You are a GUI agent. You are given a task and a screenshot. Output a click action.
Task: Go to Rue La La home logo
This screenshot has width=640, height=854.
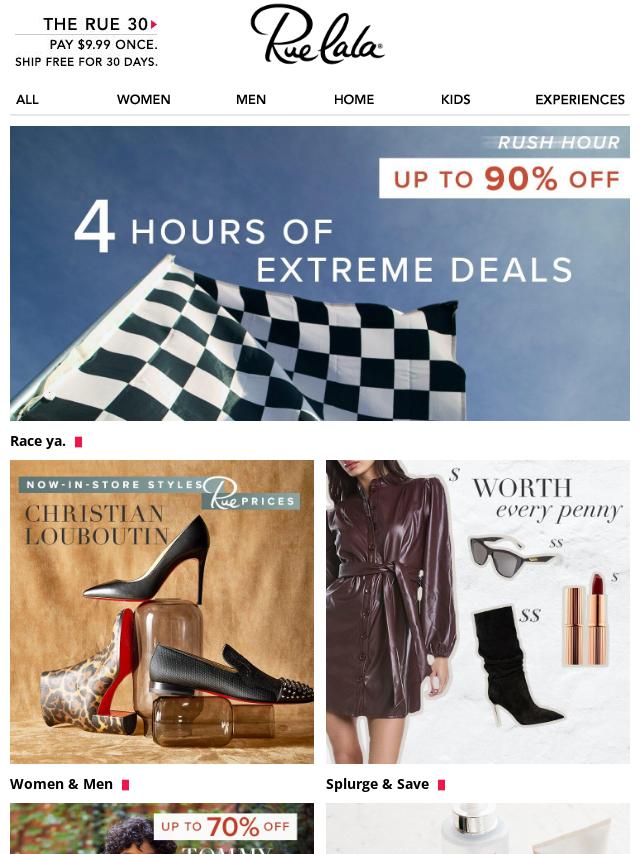pos(317,35)
